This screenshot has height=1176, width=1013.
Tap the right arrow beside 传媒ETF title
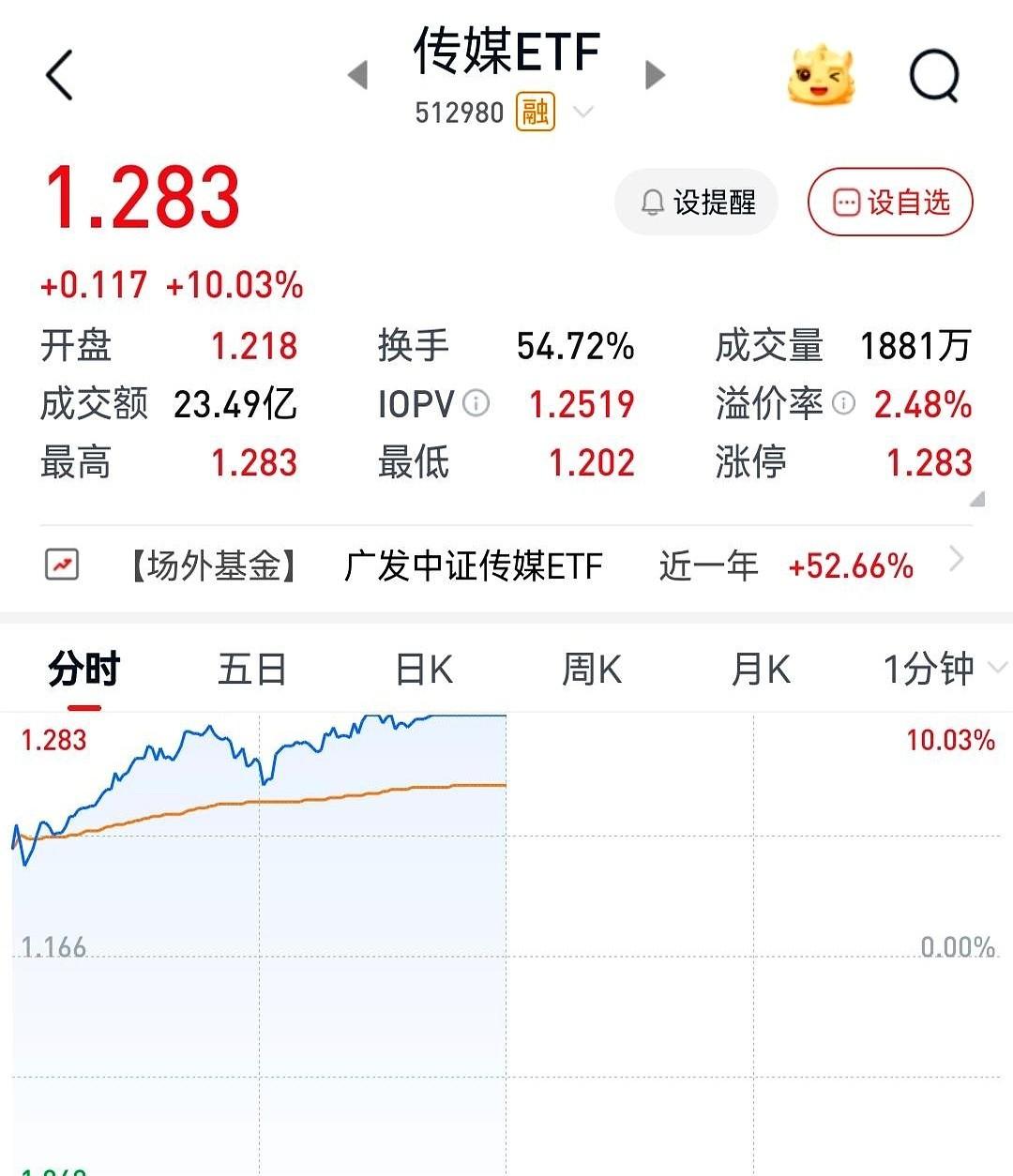(654, 75)
